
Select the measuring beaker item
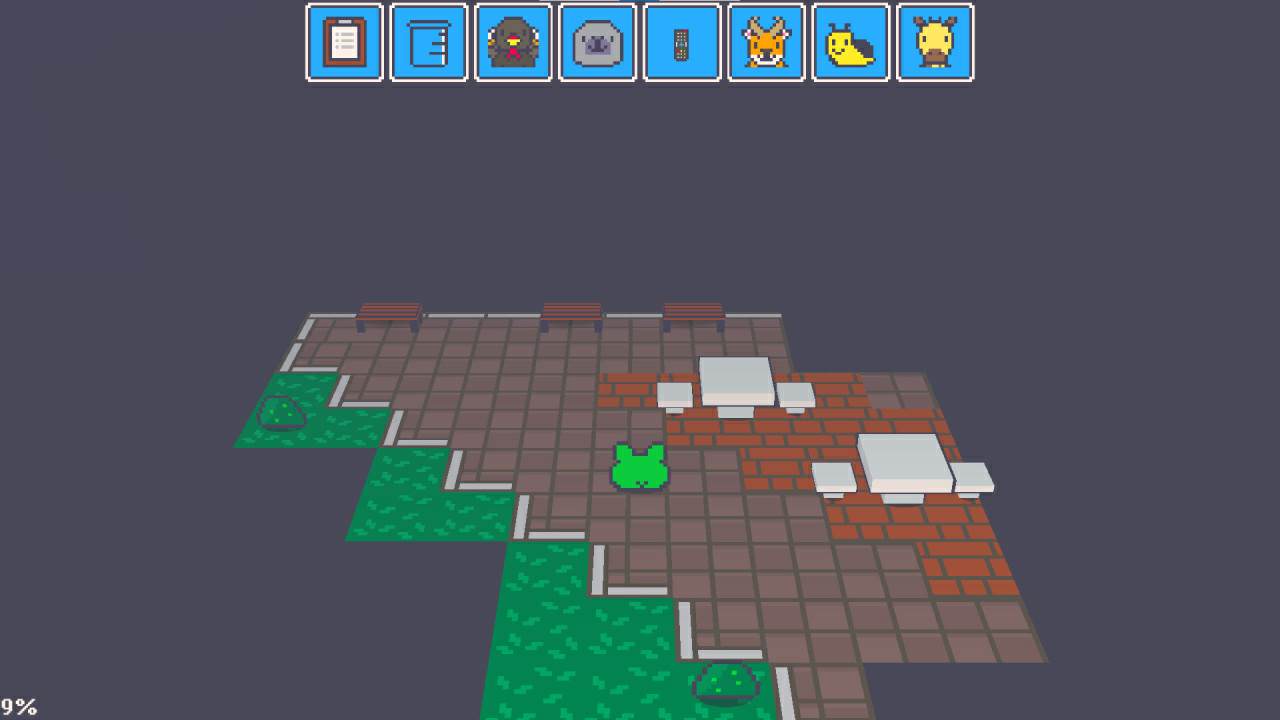(x=429, y=43)
